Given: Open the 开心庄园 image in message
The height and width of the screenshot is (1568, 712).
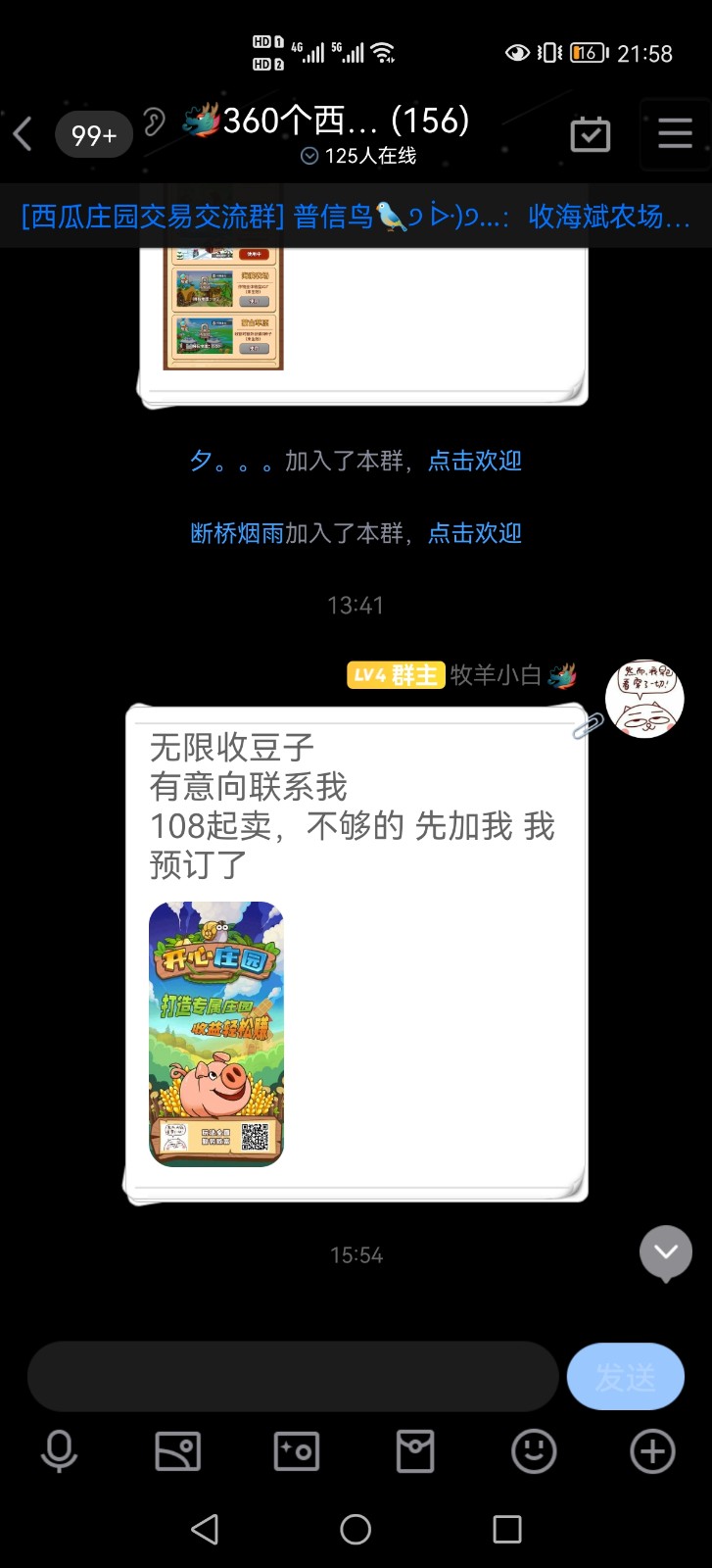Looking at the screenshot, I should (216, 1034).
